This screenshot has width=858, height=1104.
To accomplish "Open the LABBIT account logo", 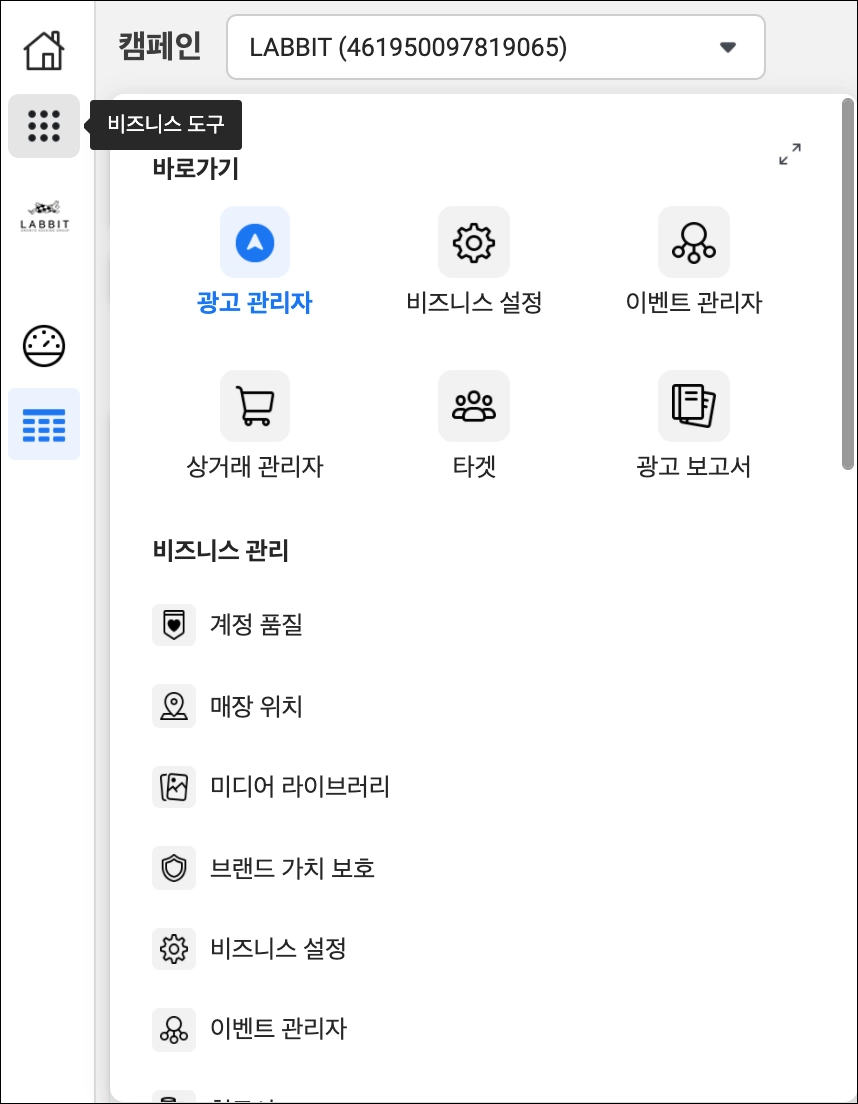I will tap(44, 215).
